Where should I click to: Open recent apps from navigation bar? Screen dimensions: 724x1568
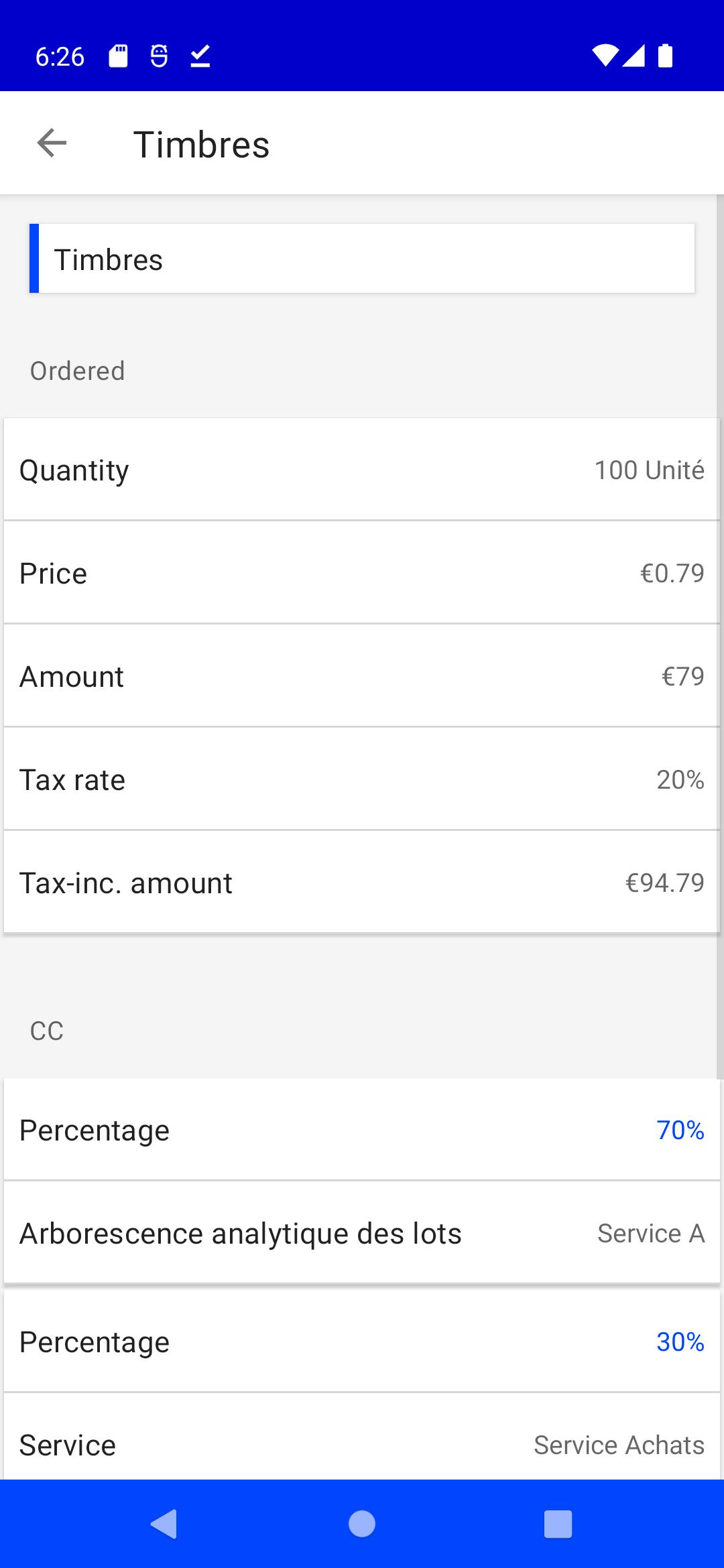558,1524
